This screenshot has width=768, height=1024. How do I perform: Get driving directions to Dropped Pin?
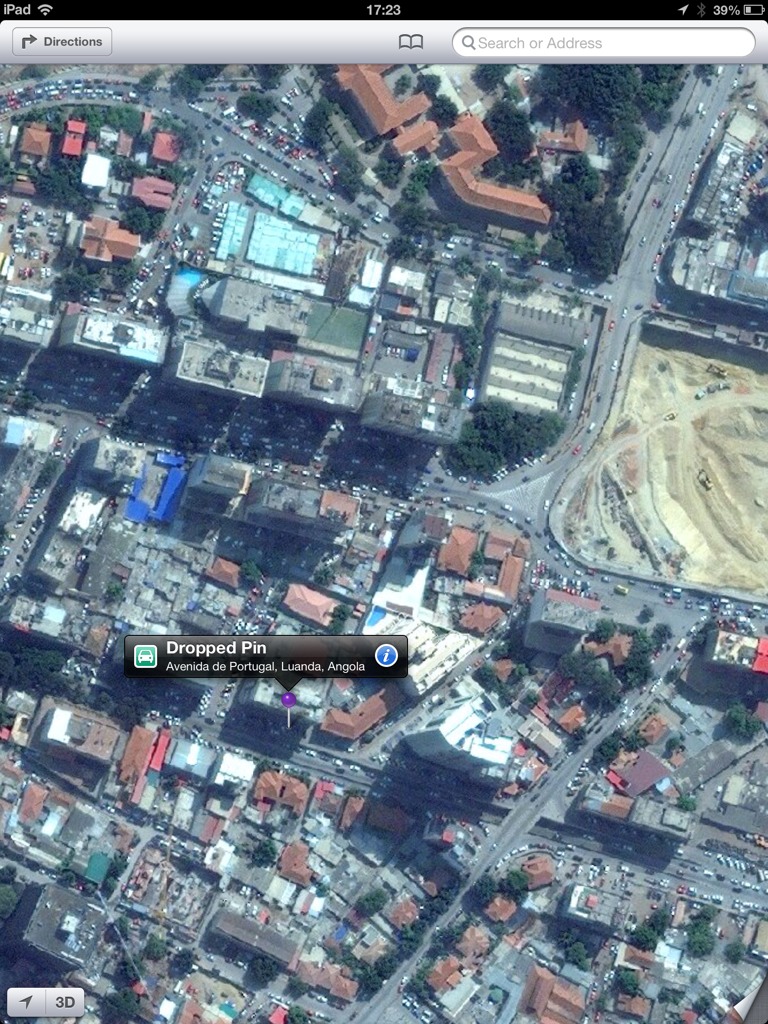[146, 656]
